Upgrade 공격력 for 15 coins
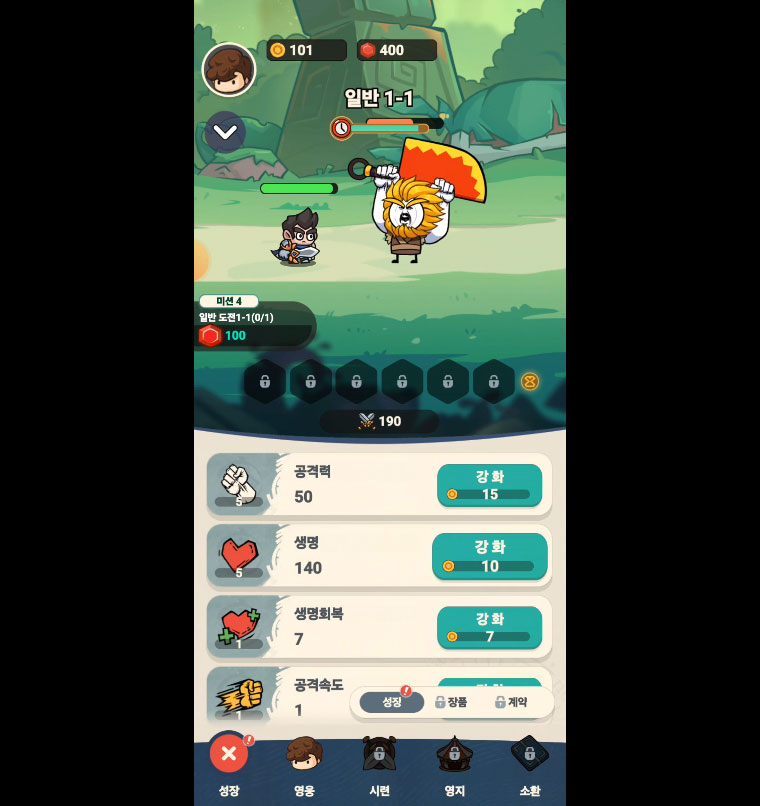This screenshot has height=806, width=760. pyautogui.click(x=489, y=485)
